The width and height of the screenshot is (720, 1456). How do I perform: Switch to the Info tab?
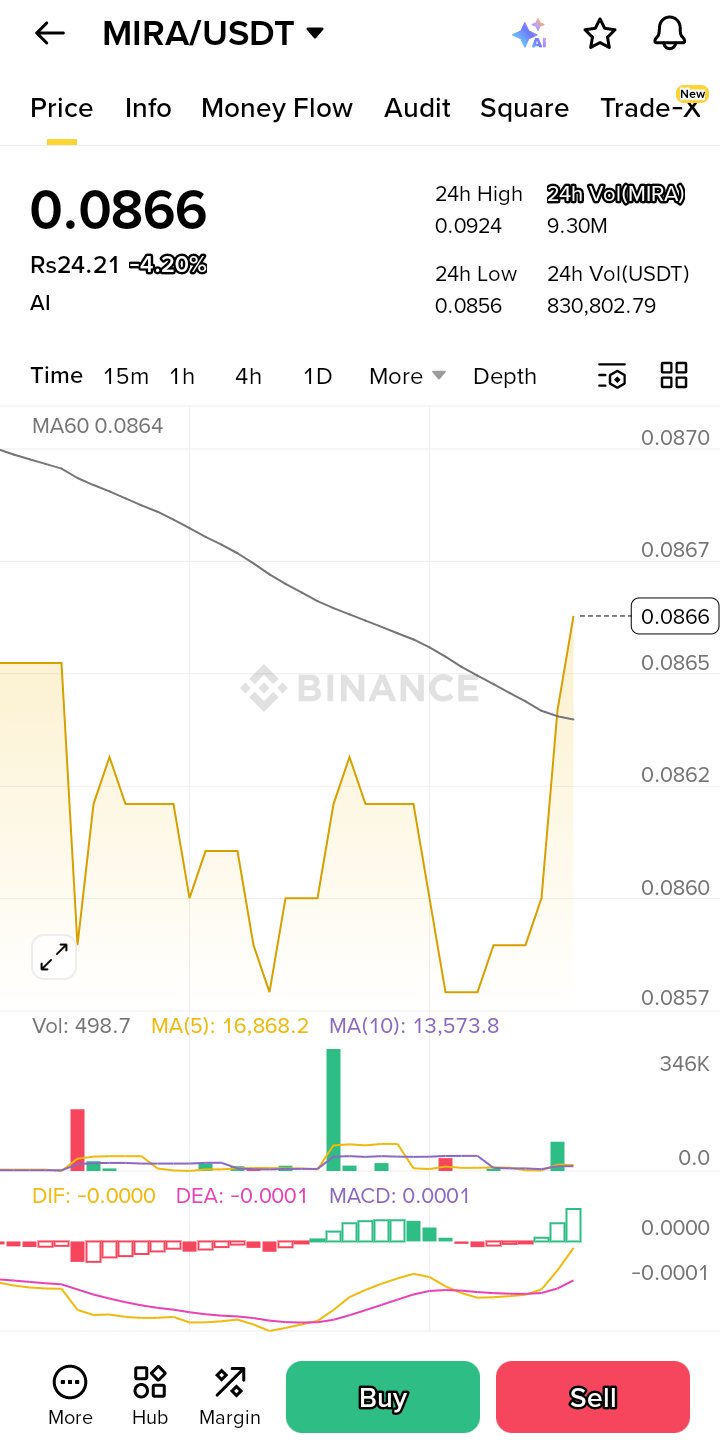148,108
